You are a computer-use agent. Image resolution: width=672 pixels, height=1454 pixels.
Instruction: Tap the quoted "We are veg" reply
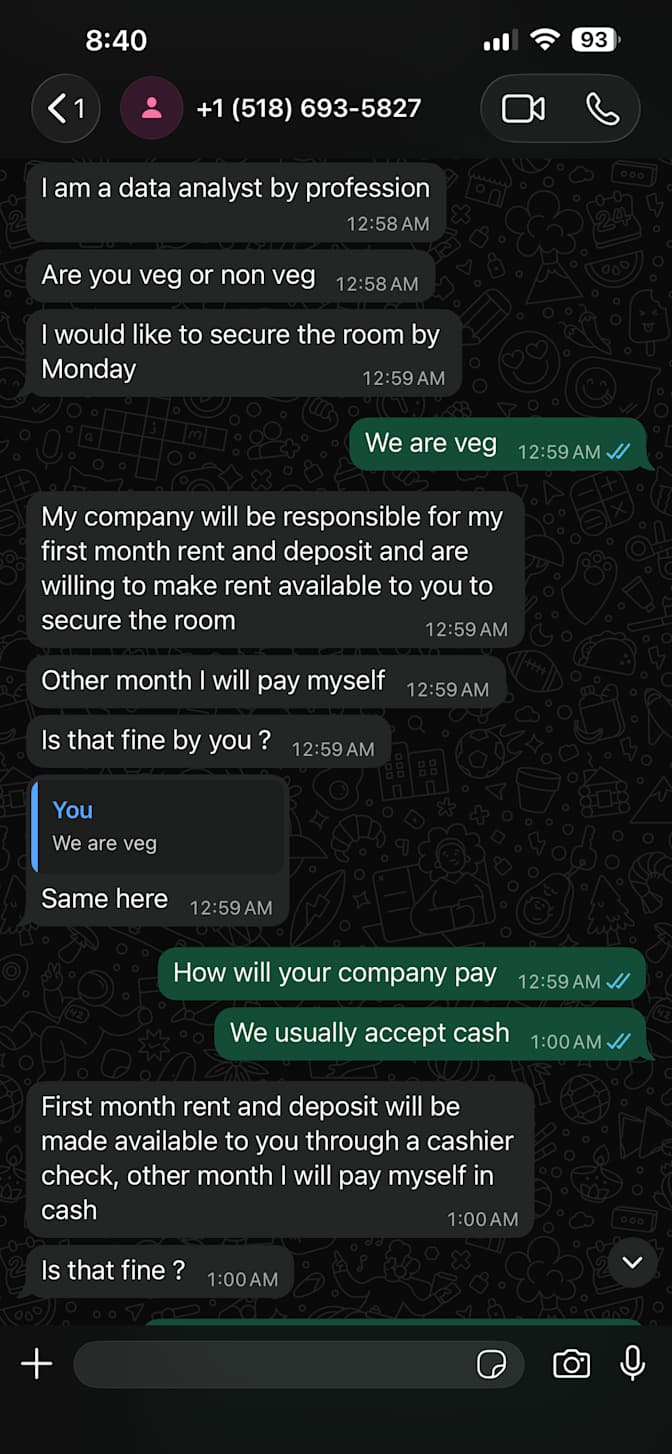tap(159, 826)
